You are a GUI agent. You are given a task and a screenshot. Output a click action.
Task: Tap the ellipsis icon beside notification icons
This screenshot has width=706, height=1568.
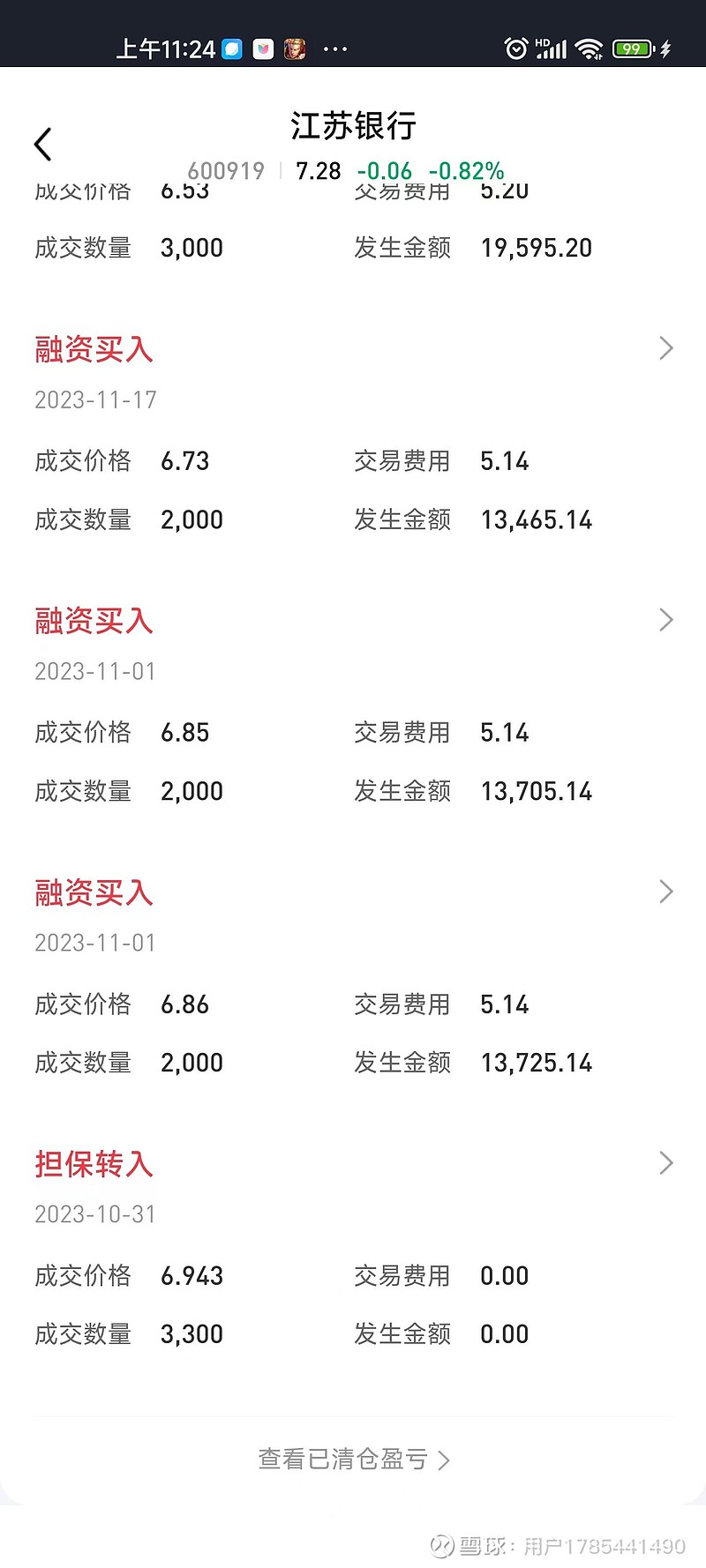pos(334,49)
